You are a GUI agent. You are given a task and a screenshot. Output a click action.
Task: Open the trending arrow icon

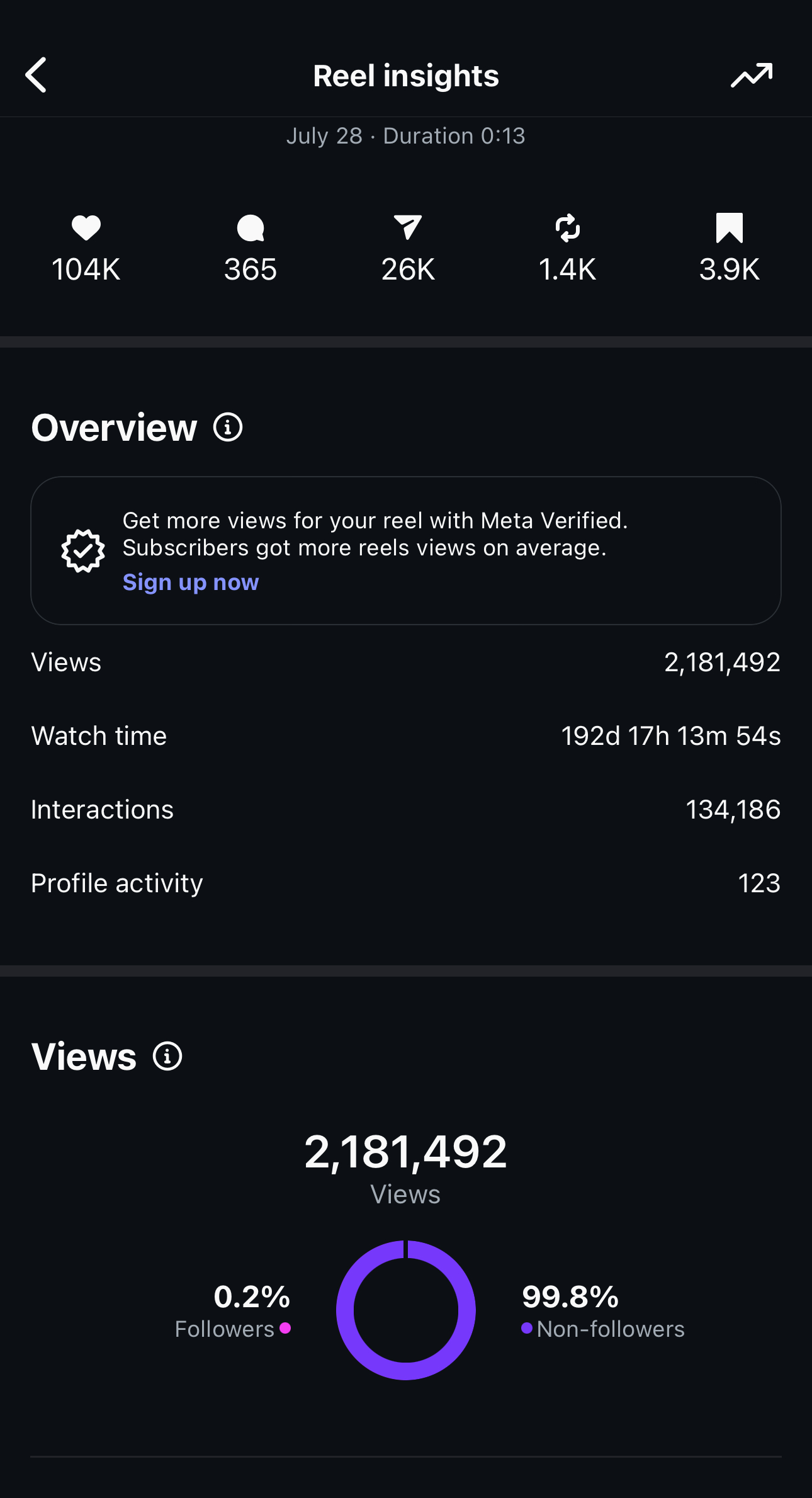pyautogui.click(x=752, y=76)
